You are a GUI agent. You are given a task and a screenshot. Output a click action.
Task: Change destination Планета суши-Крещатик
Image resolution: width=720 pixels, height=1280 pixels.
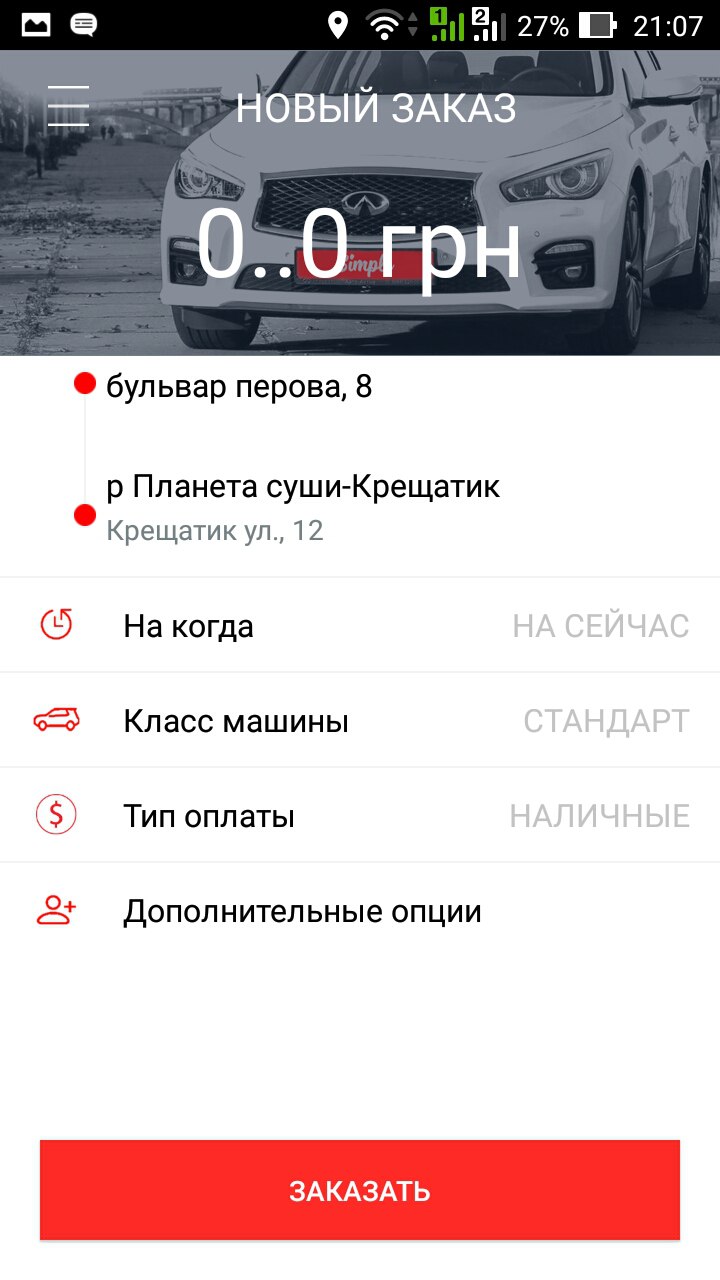(x=302, y=506)
